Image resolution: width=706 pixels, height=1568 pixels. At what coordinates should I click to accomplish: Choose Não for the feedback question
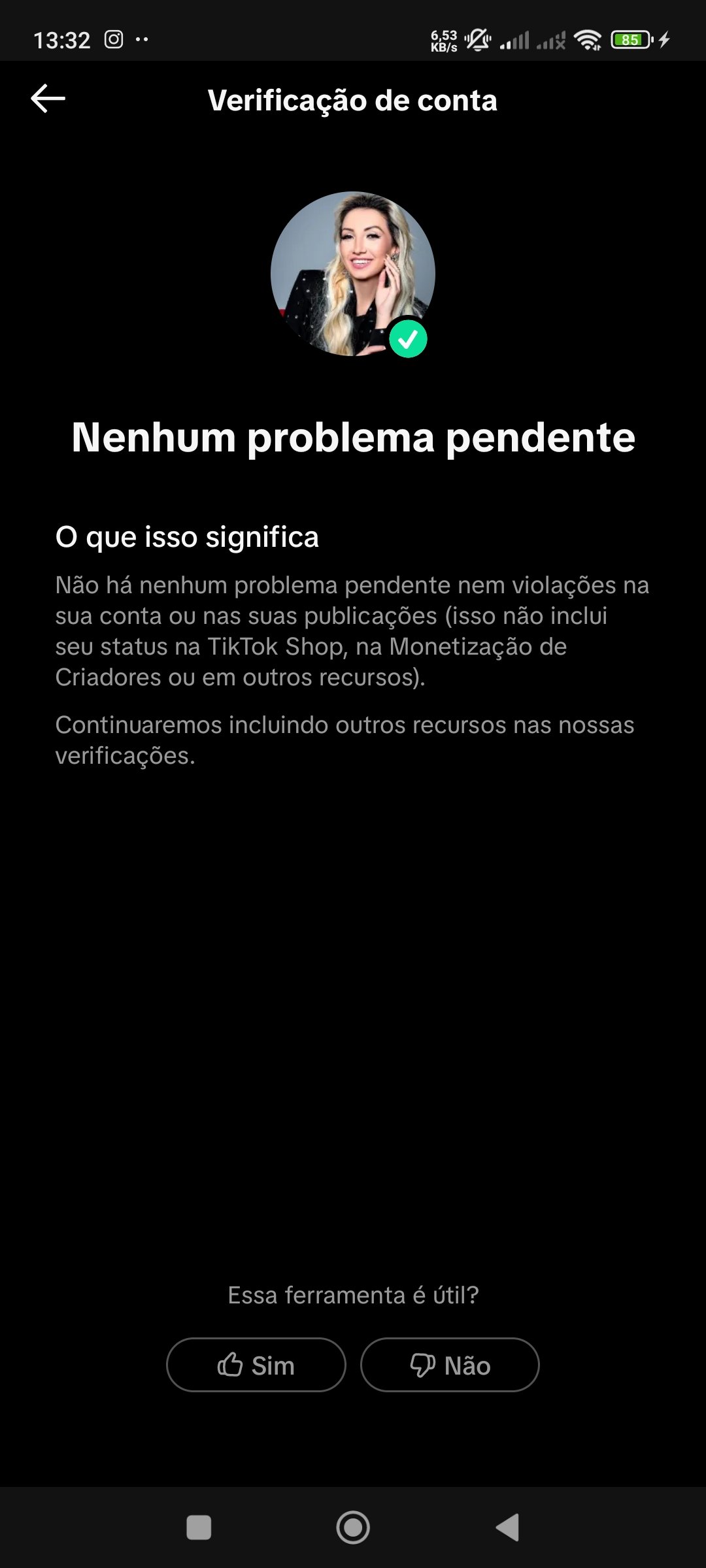coord(450,1365)
